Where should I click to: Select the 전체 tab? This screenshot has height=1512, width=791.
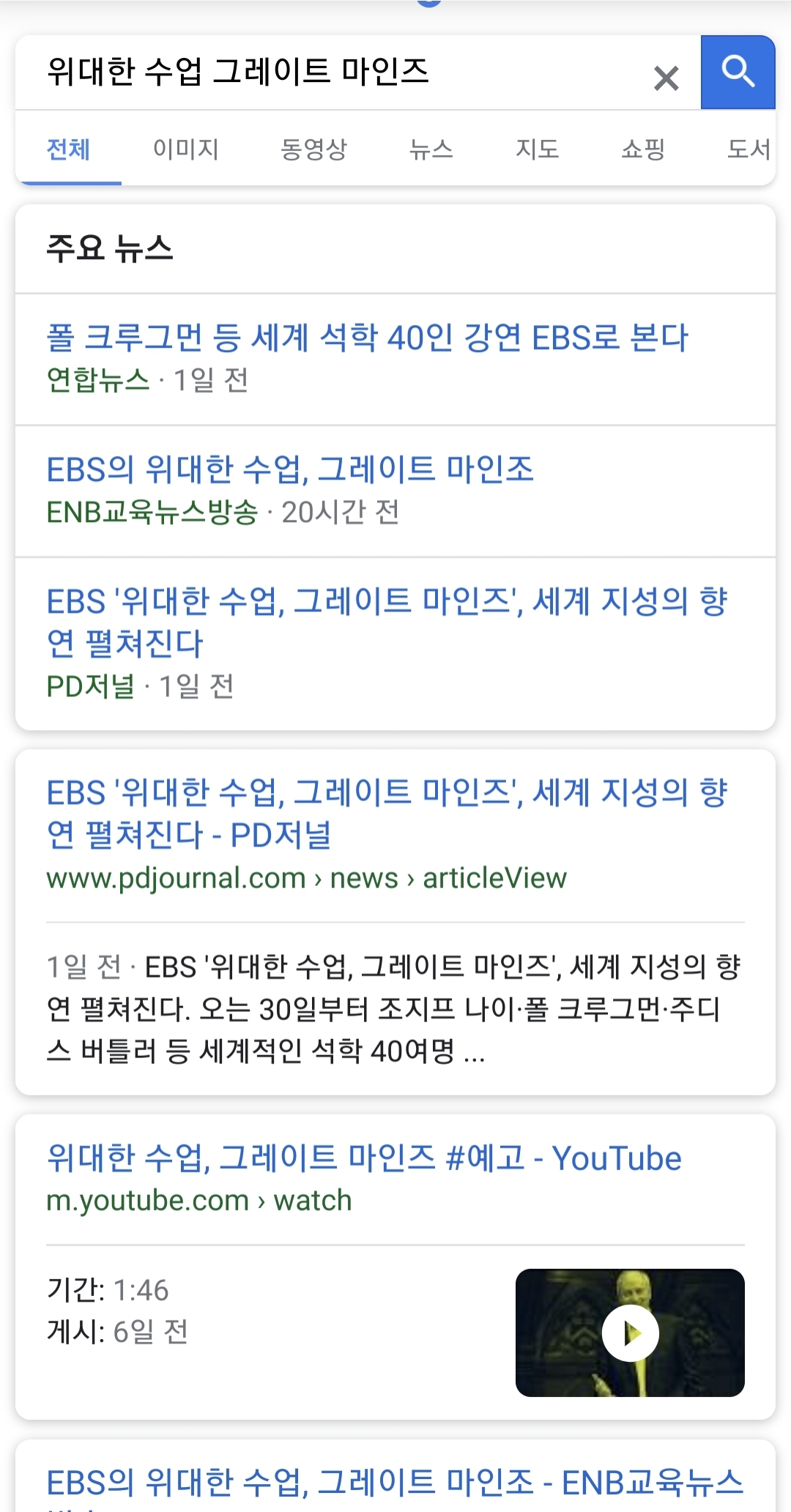68,149
